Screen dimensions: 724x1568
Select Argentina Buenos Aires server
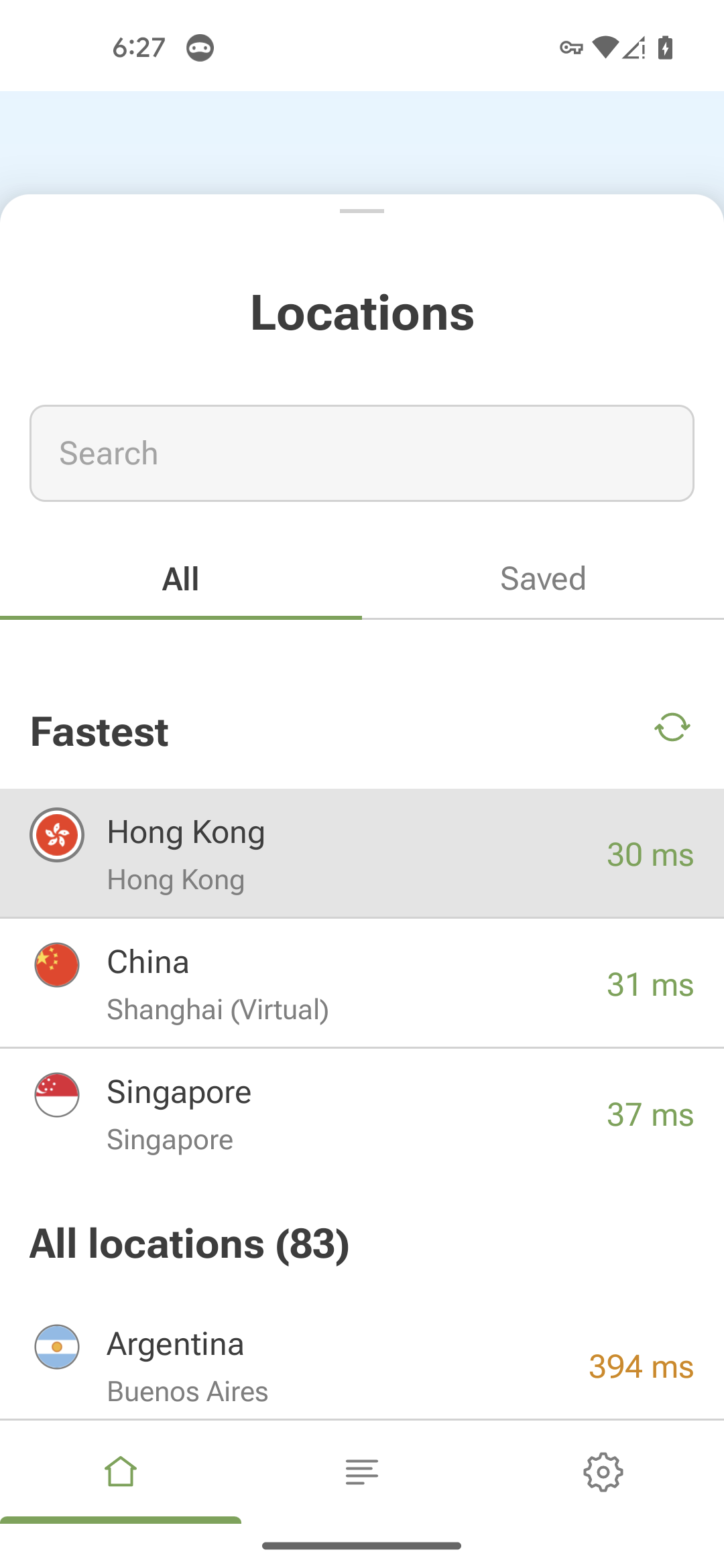pos(362,1366)
